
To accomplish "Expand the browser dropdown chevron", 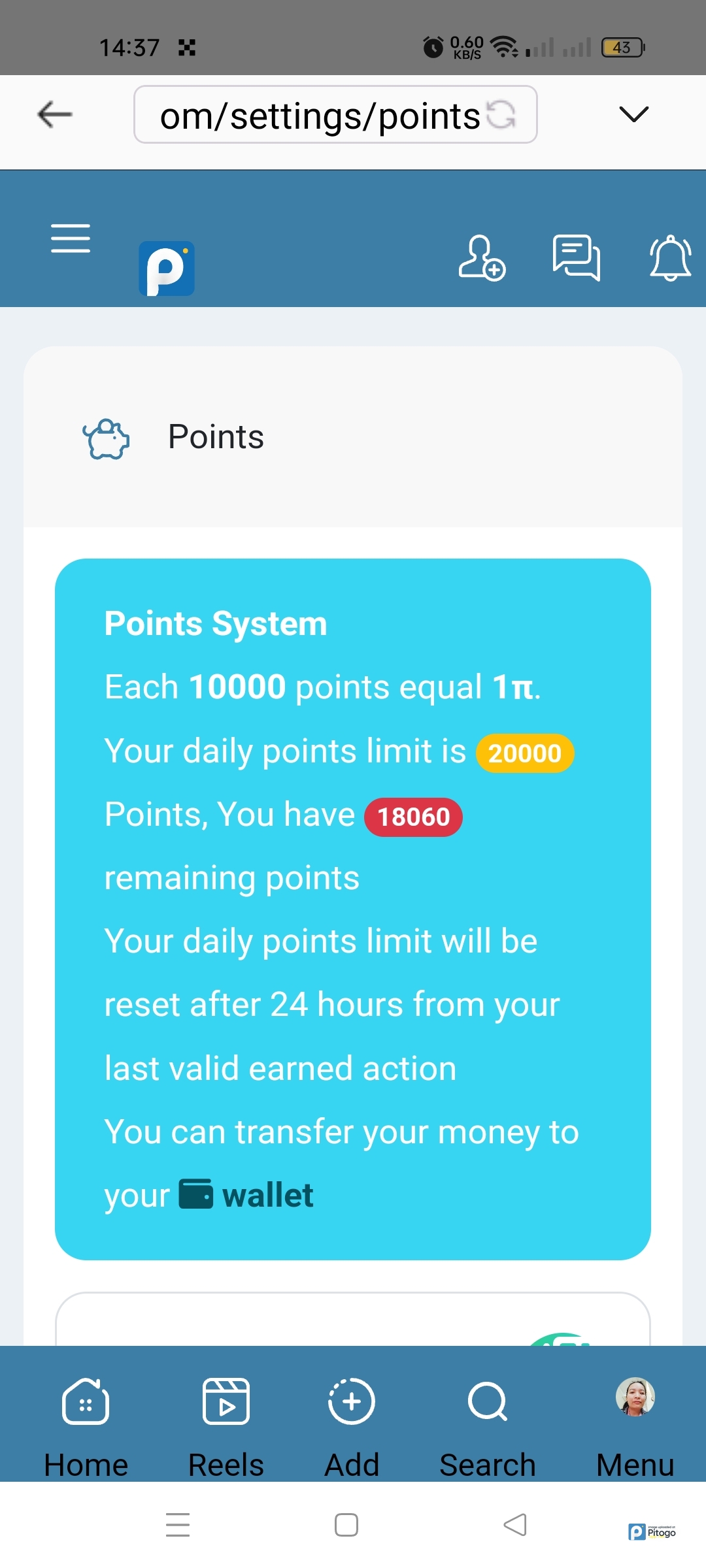I will (633, 114).
